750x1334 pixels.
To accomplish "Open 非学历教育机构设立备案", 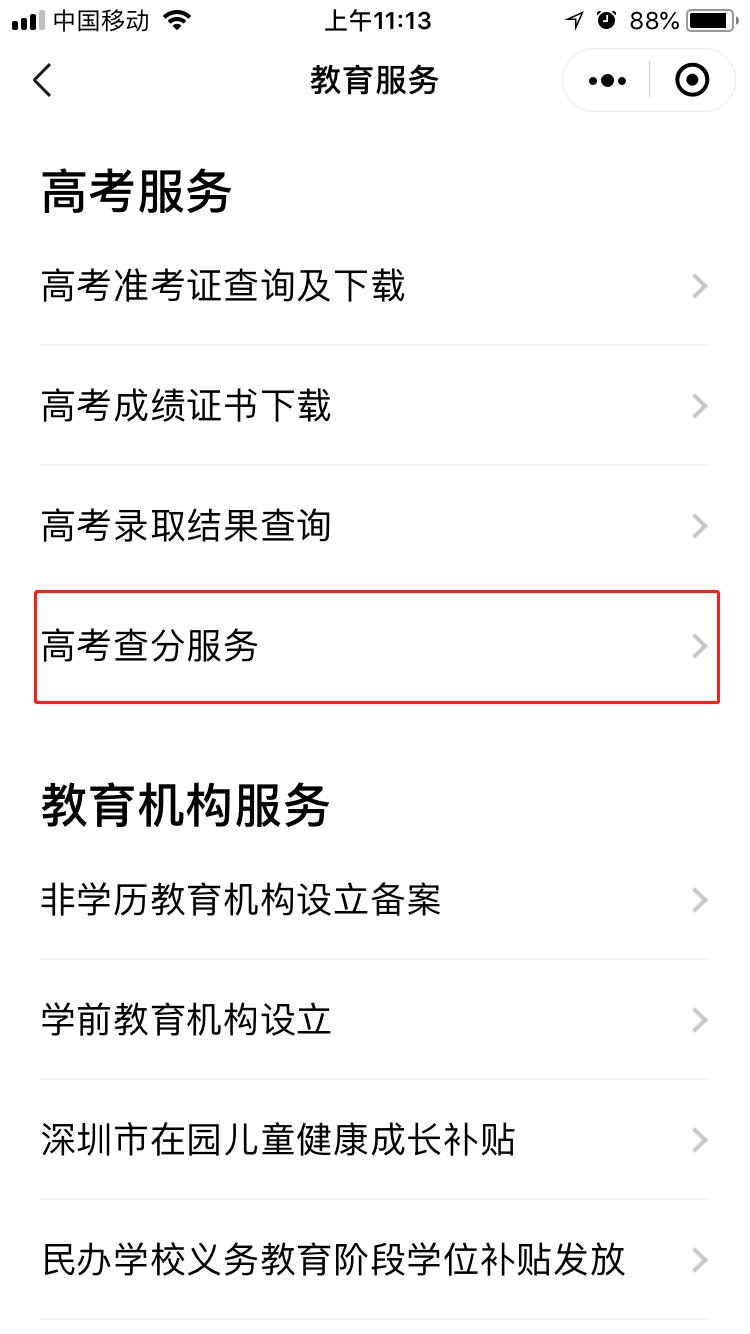I will coord(375,900).
